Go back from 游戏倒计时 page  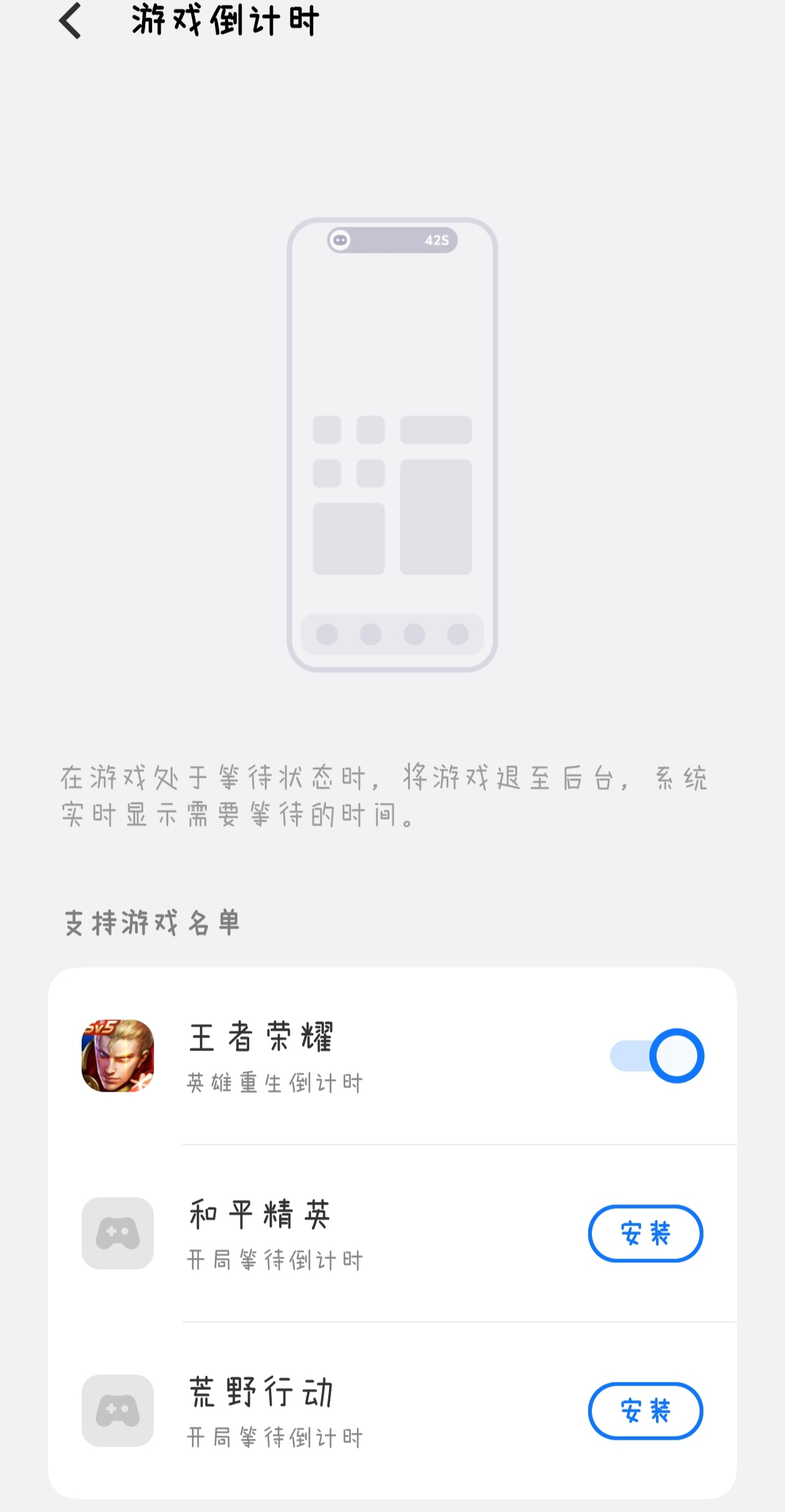pyautogui.click(x=70, y=21)
